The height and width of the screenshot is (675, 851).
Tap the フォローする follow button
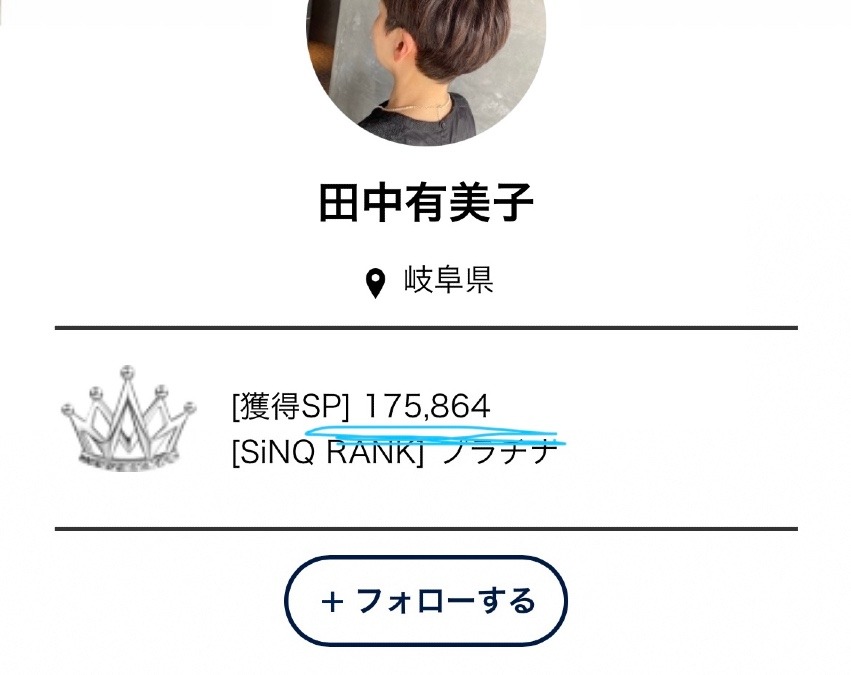coord(426,601)
